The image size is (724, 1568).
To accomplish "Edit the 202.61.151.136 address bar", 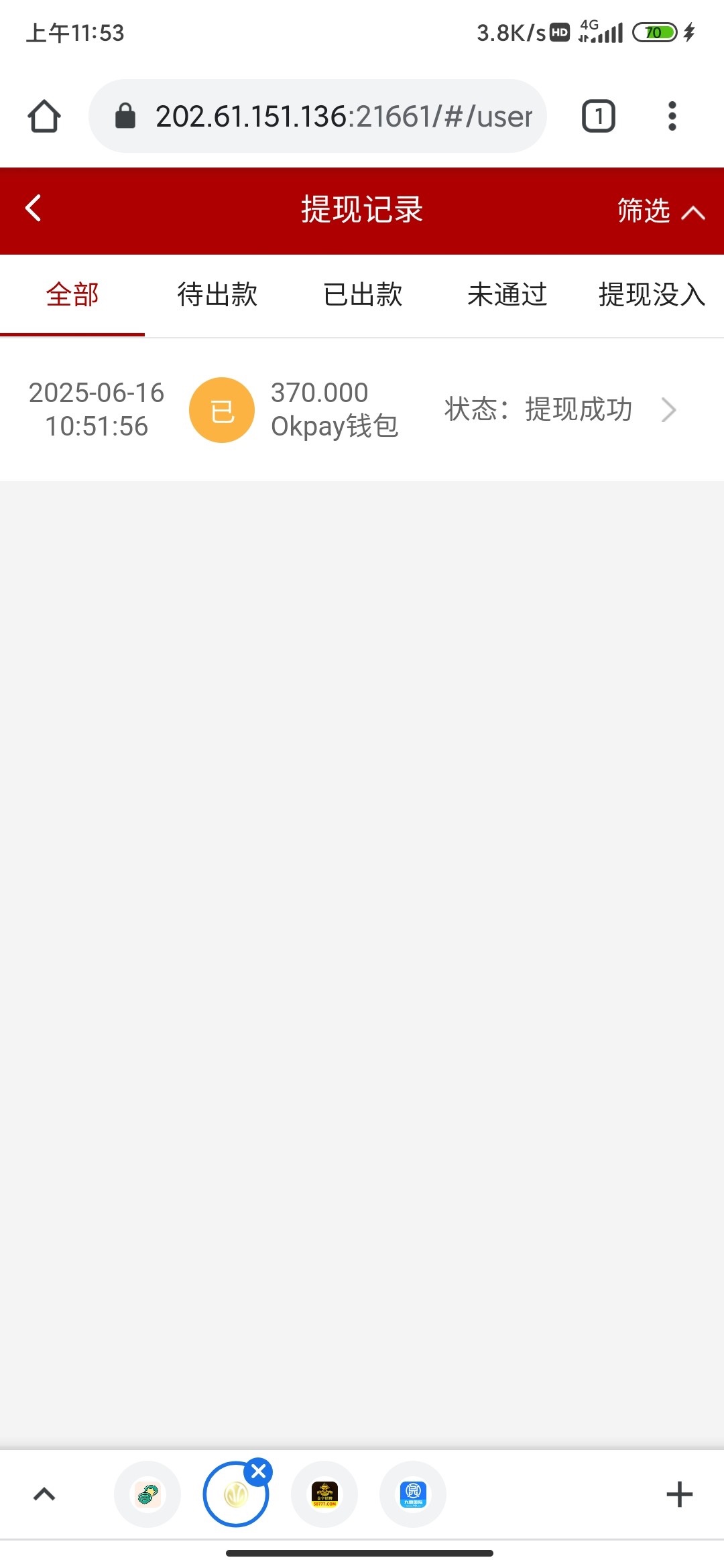I will coord(343,117).
